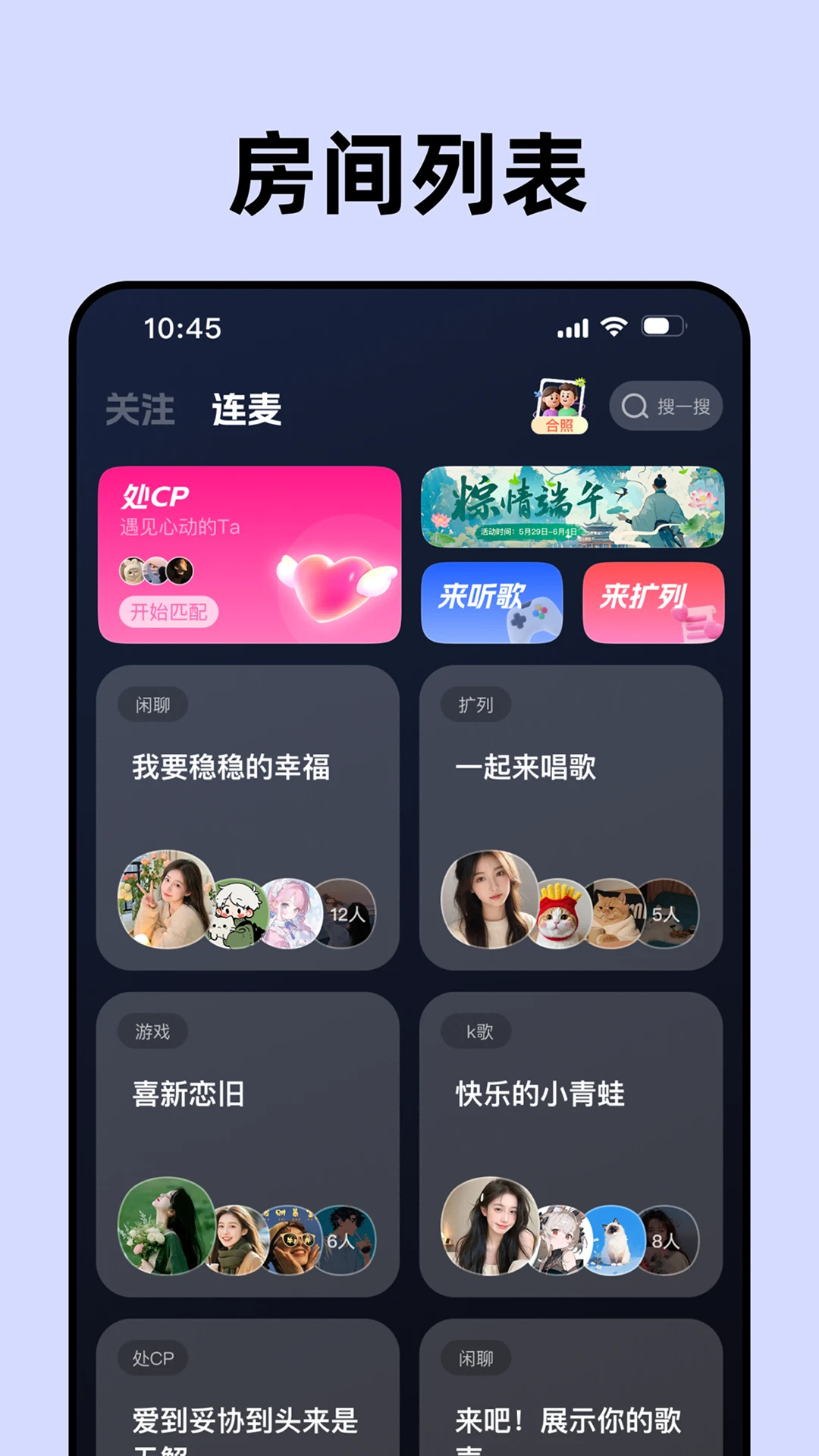Select the 闲聊 category tag on 我要稳稳的幸福 room
This screenshot has height=1456, width=819.
click(x=151, y=704)
